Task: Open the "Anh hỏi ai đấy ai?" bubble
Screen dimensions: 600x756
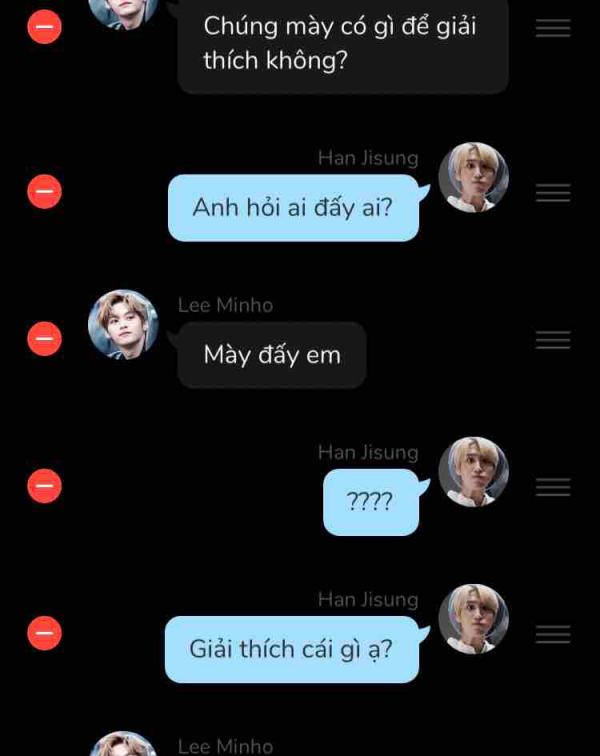Action: point(292,208)
